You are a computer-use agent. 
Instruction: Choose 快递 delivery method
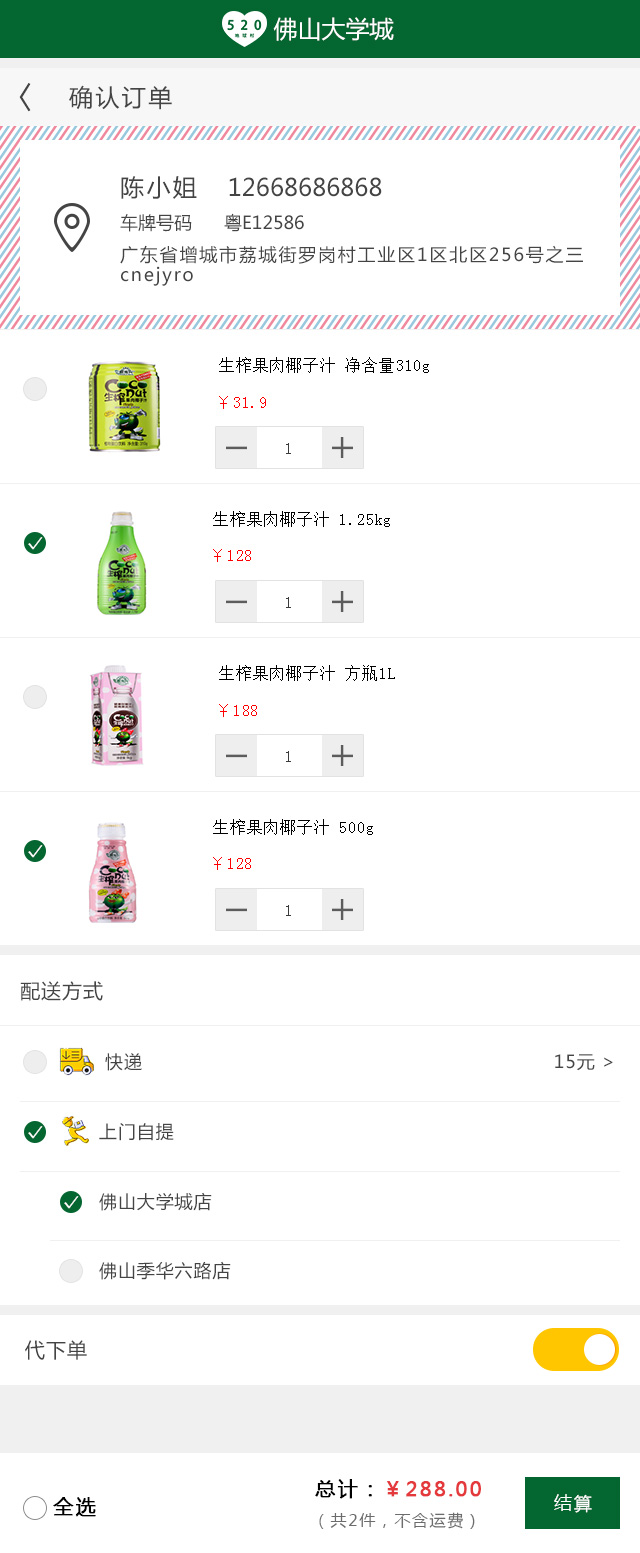tap(35, 1062)
